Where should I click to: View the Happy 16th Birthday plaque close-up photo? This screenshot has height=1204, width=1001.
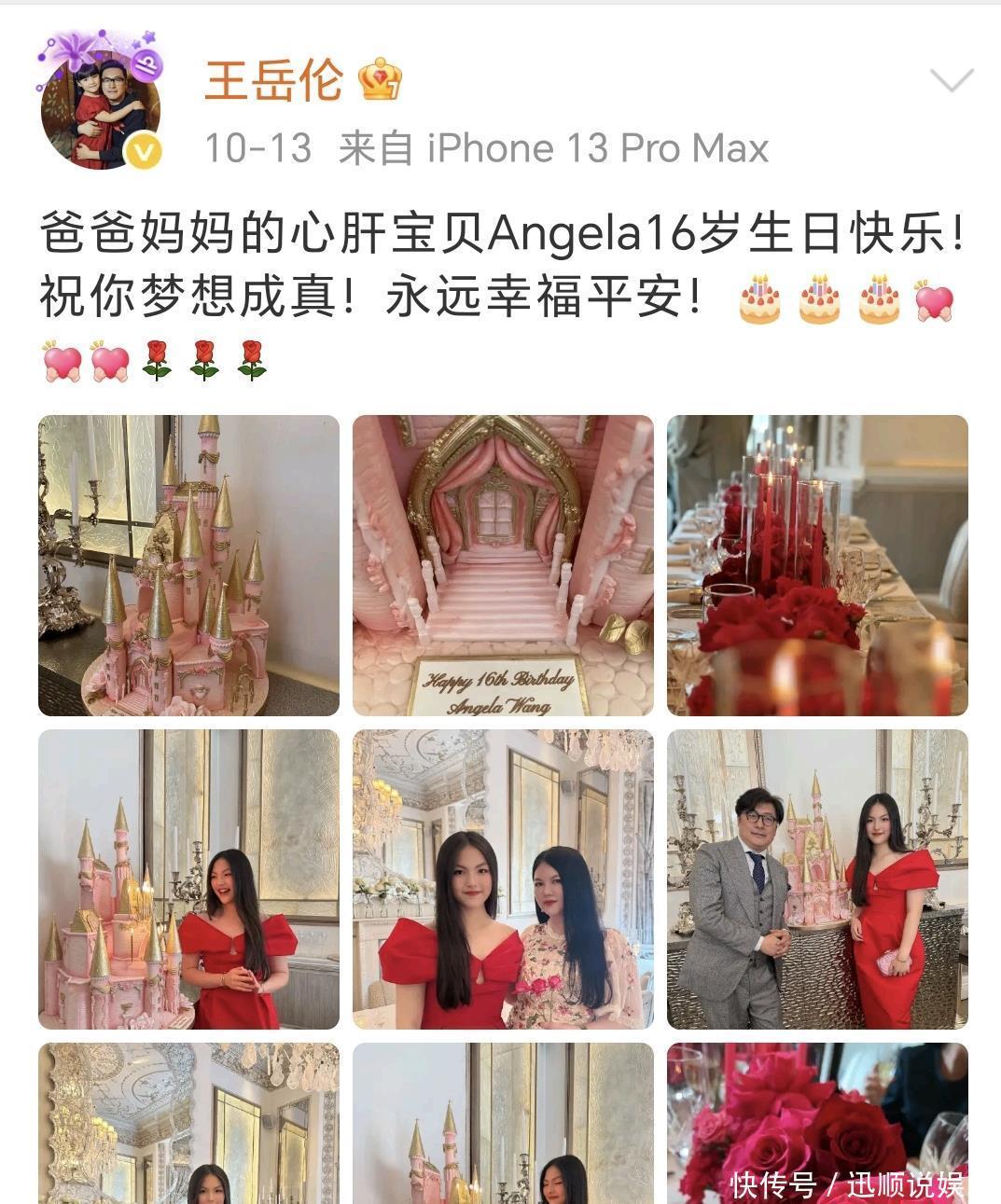pyautogui.click(x=503, y=565)
